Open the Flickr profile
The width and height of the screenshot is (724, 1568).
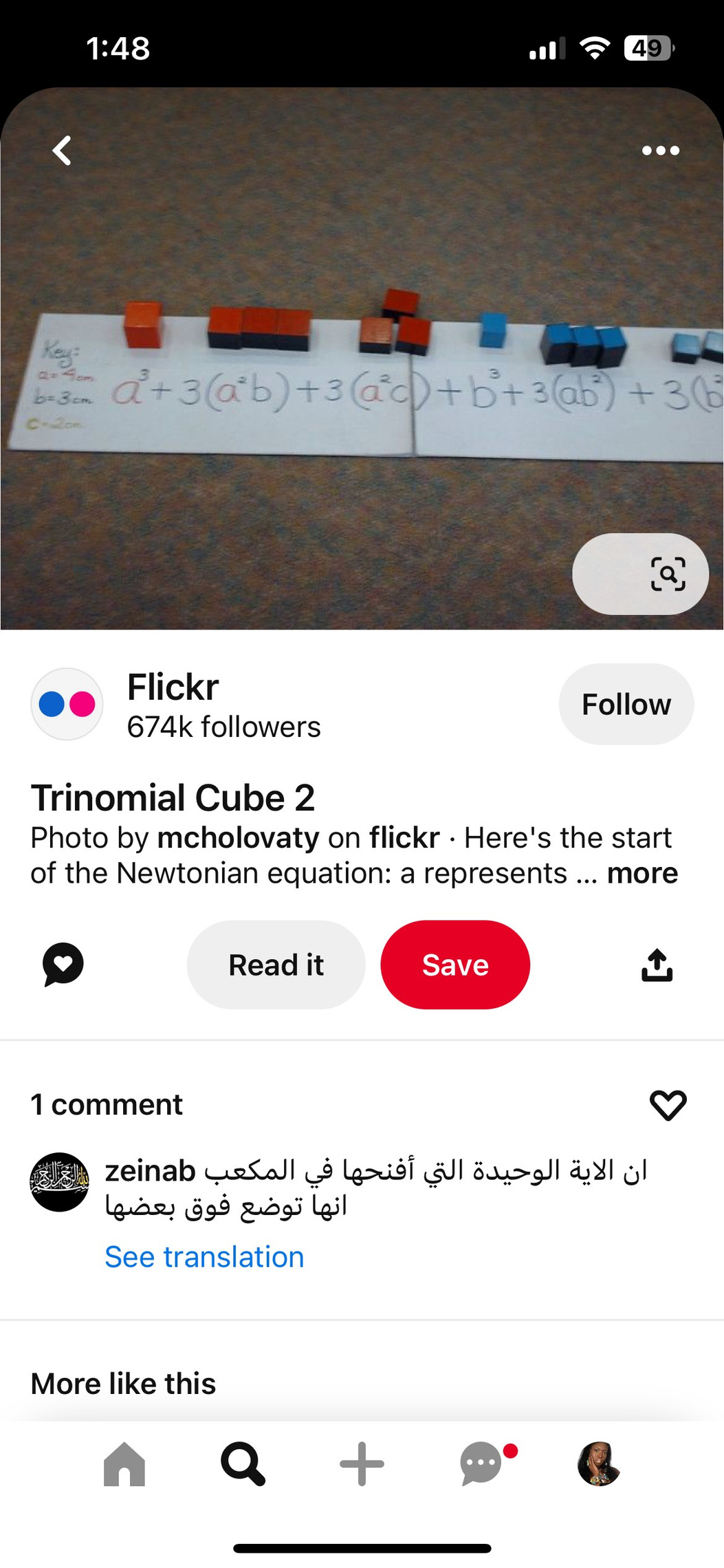pos(67,704)
